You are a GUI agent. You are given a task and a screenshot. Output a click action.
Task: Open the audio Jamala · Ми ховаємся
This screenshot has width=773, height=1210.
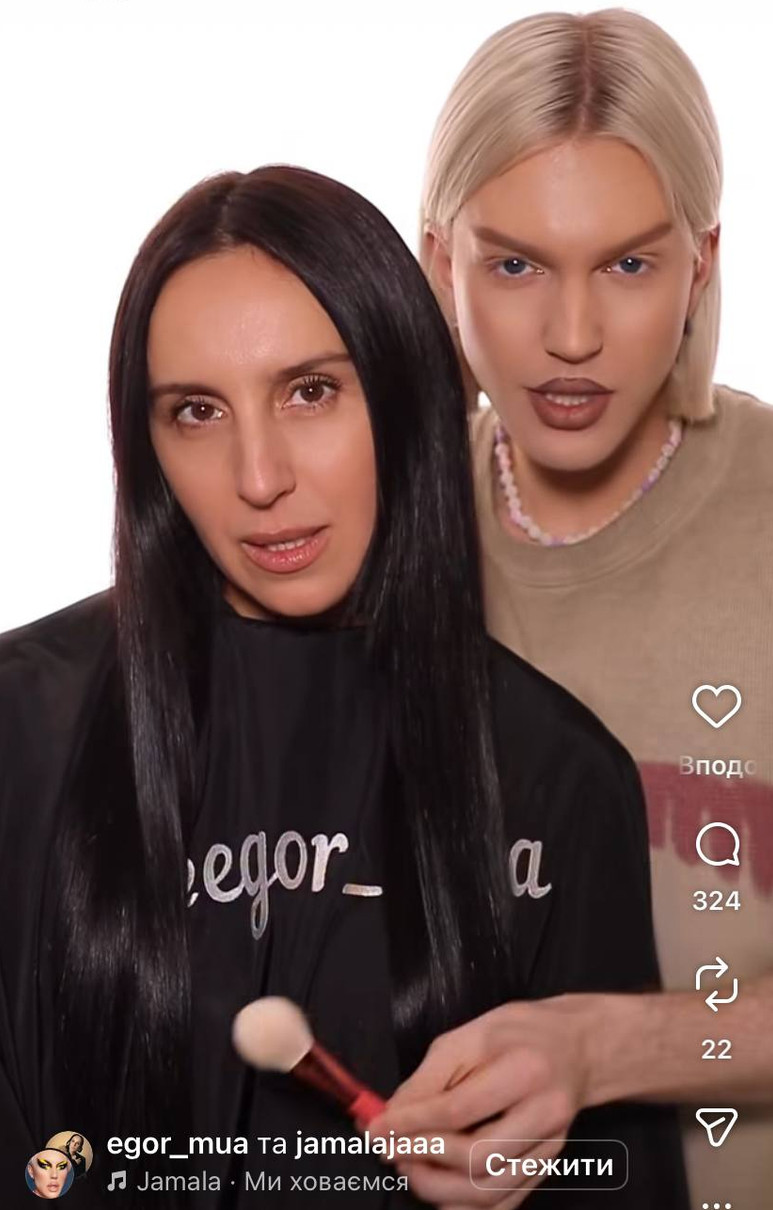pos(258,1181)
